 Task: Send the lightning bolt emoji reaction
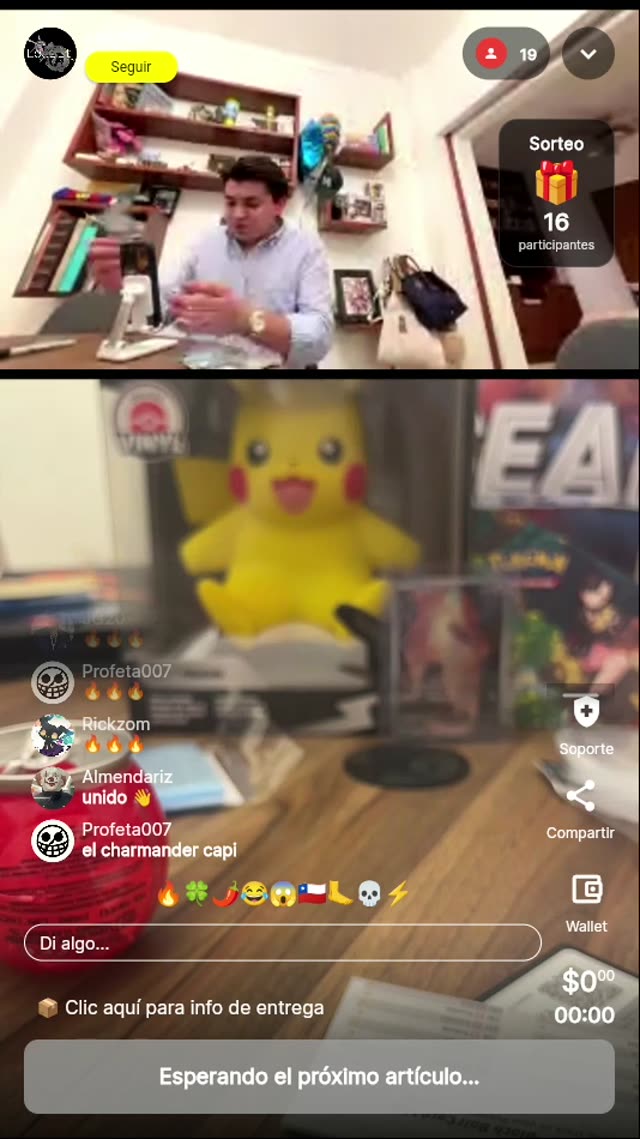pyautogui.click(x=398, y=894)
